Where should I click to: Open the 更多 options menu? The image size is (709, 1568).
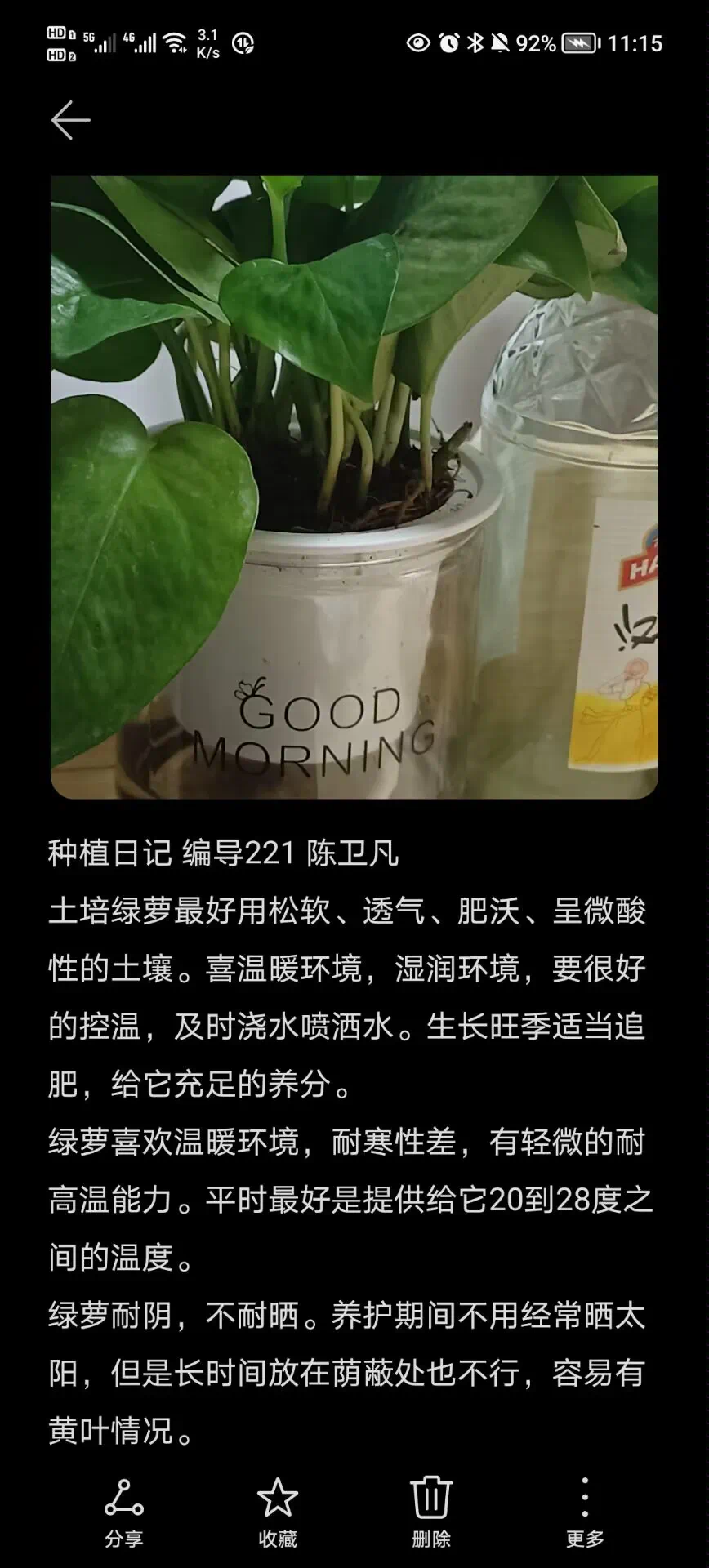tap(584, 1511)
